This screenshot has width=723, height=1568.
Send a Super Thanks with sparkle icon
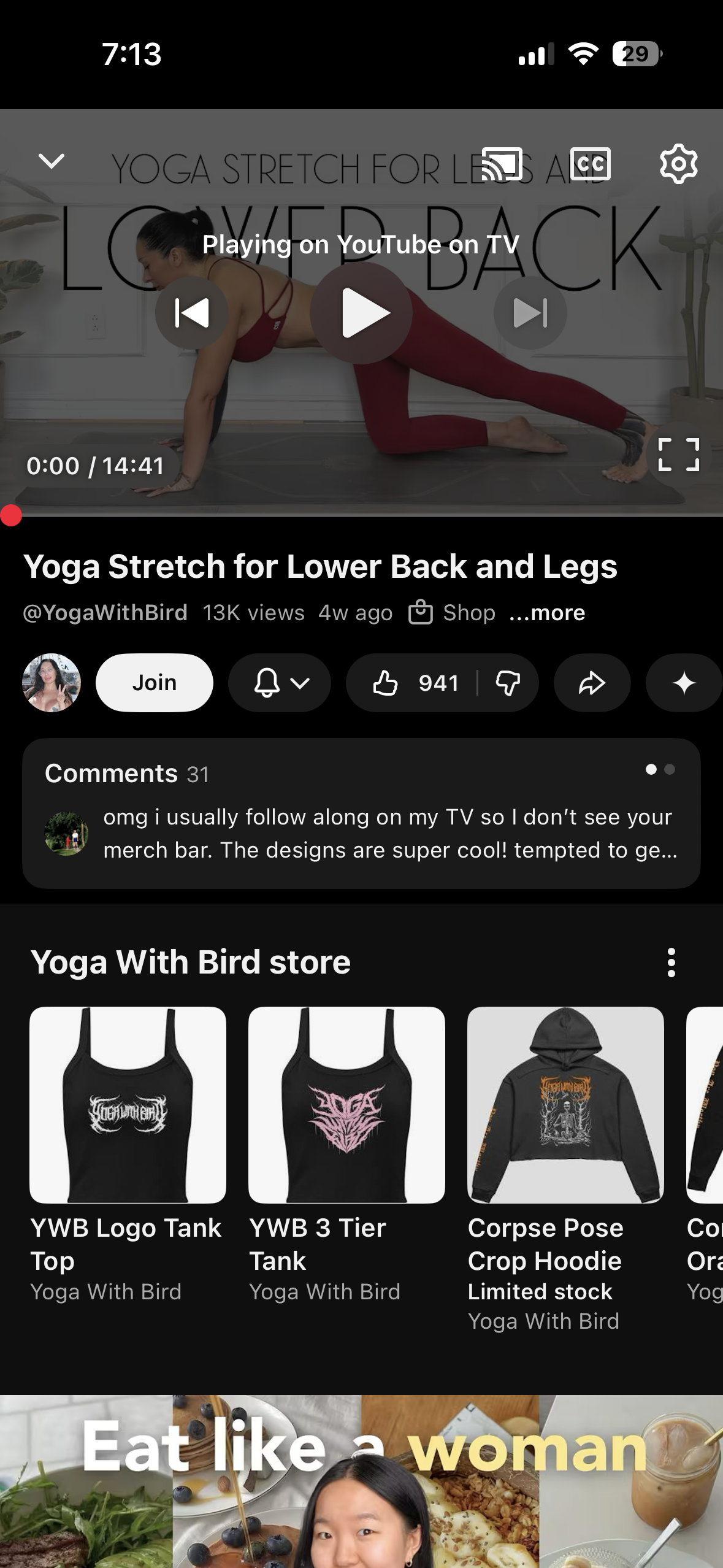click(683, 683)
